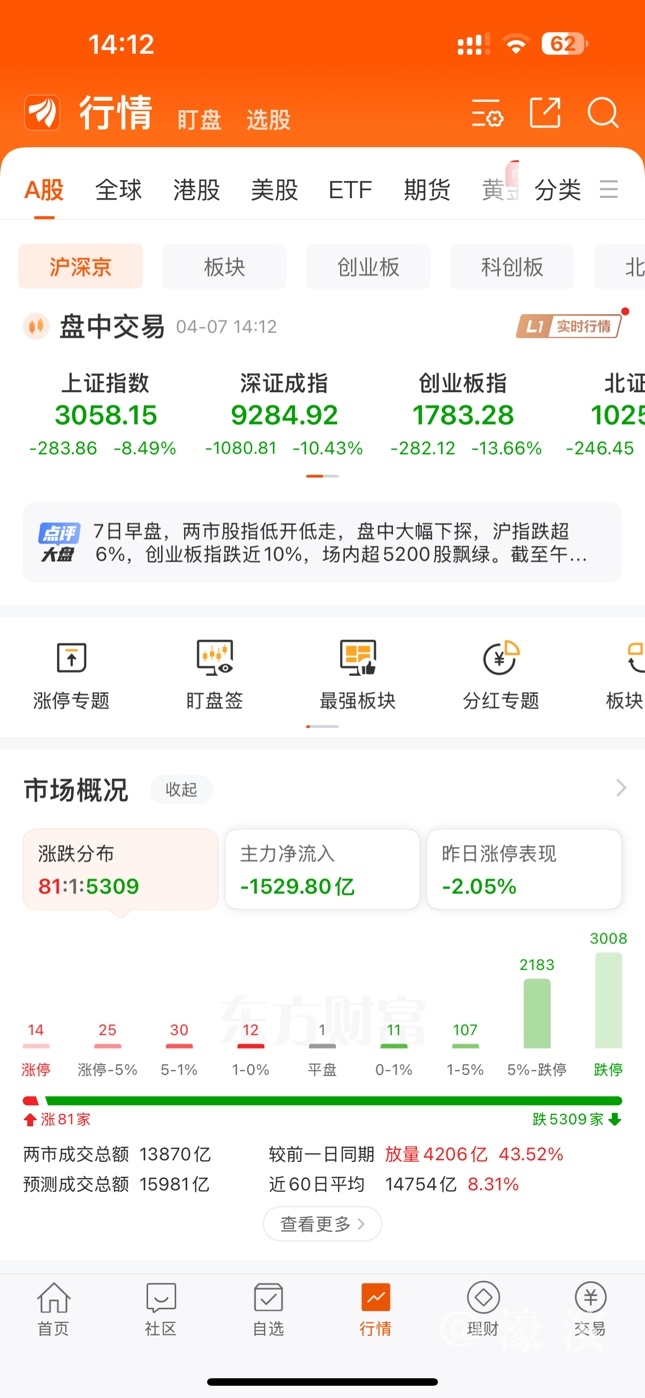
Task: Open the search magnifier icon
Action: tap(603, 113)
